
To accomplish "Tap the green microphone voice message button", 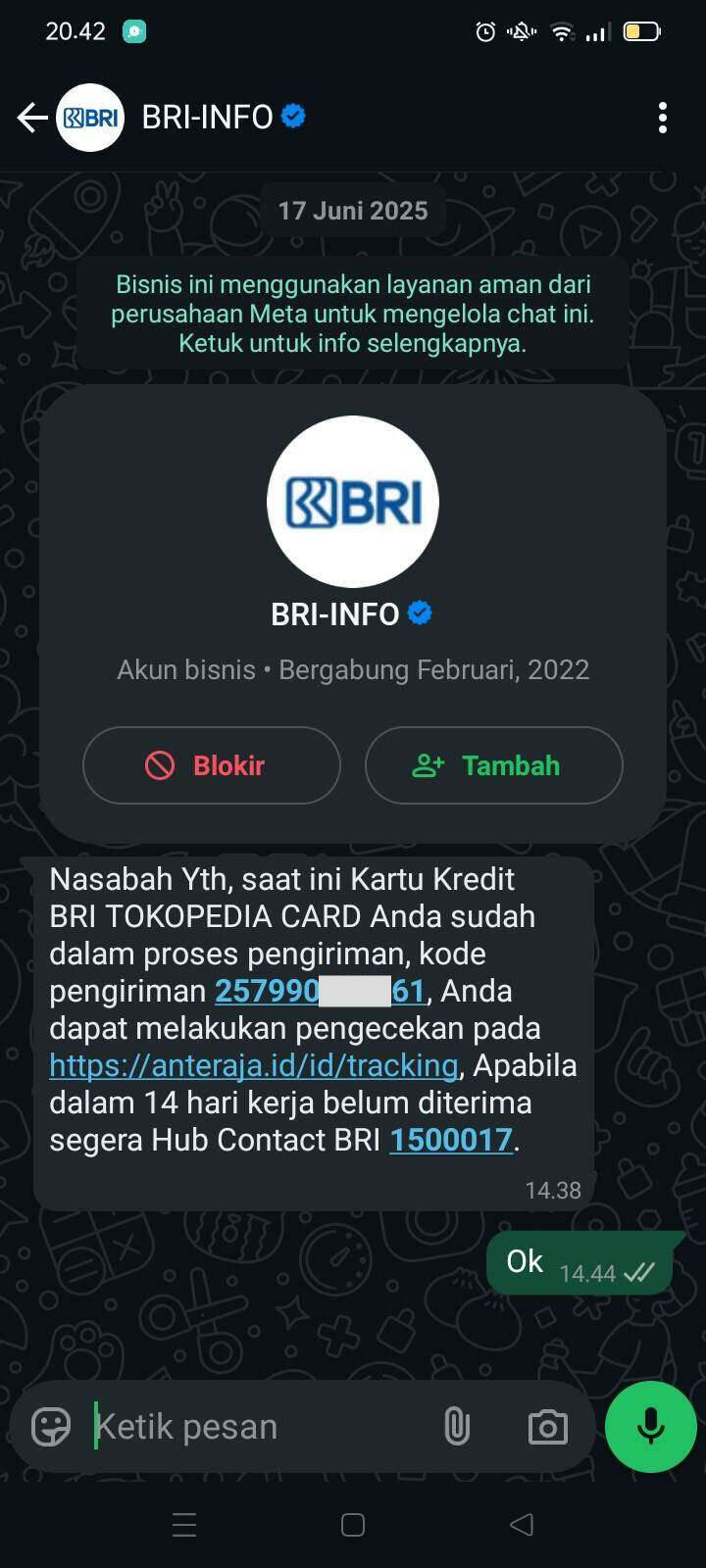I will pyautogui.click(x=651, y=1427).
